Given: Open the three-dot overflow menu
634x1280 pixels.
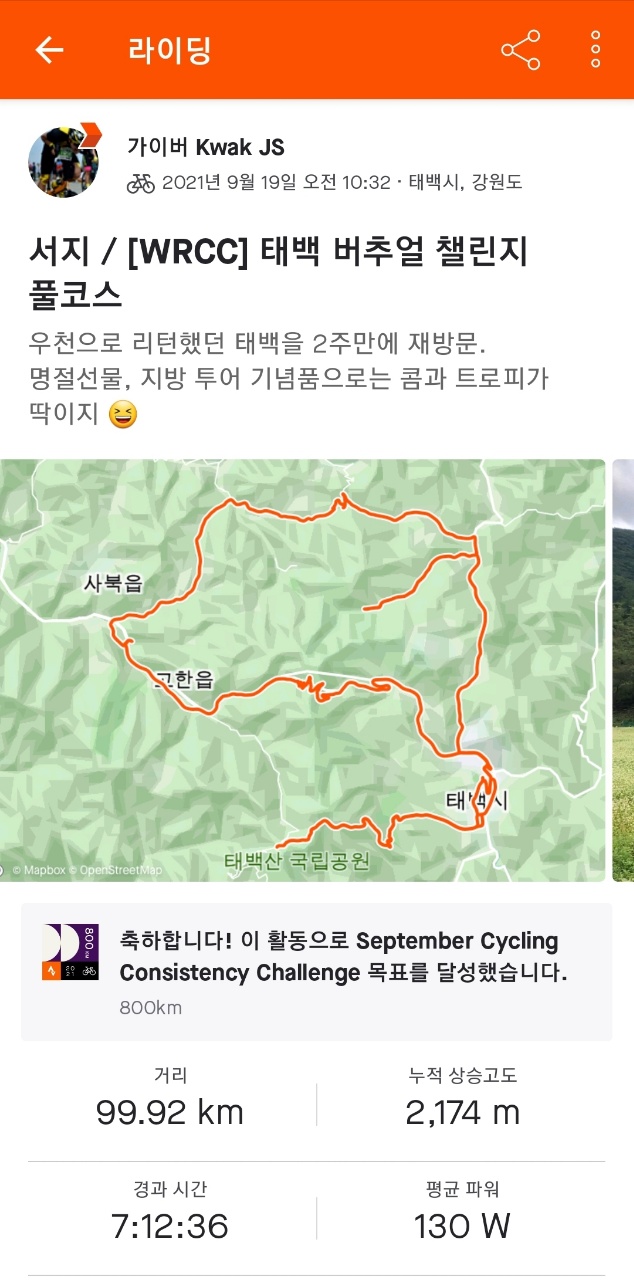Looking at the screenshot, I should [595, 50].
